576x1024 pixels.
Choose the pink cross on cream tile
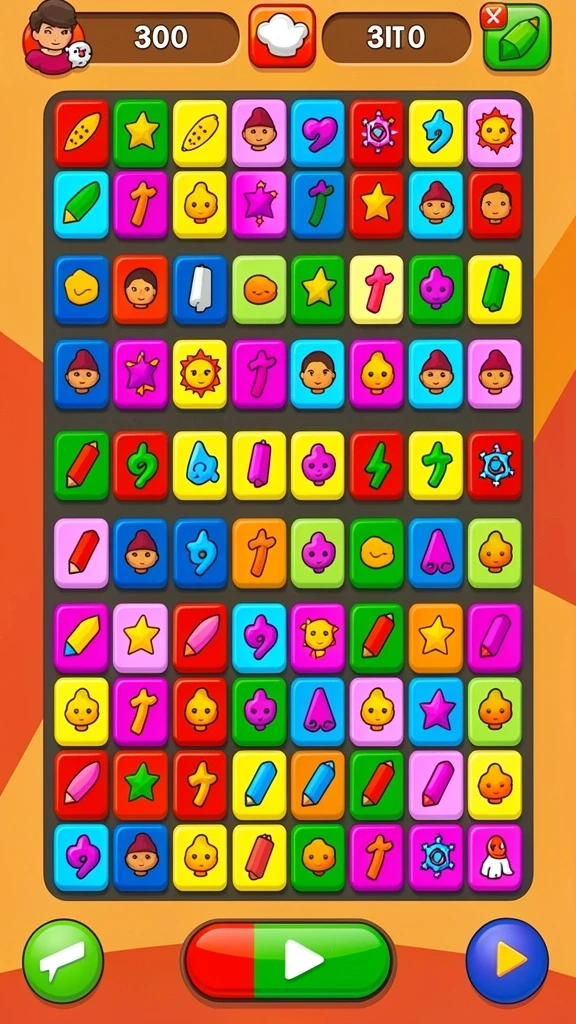(377, 289)
